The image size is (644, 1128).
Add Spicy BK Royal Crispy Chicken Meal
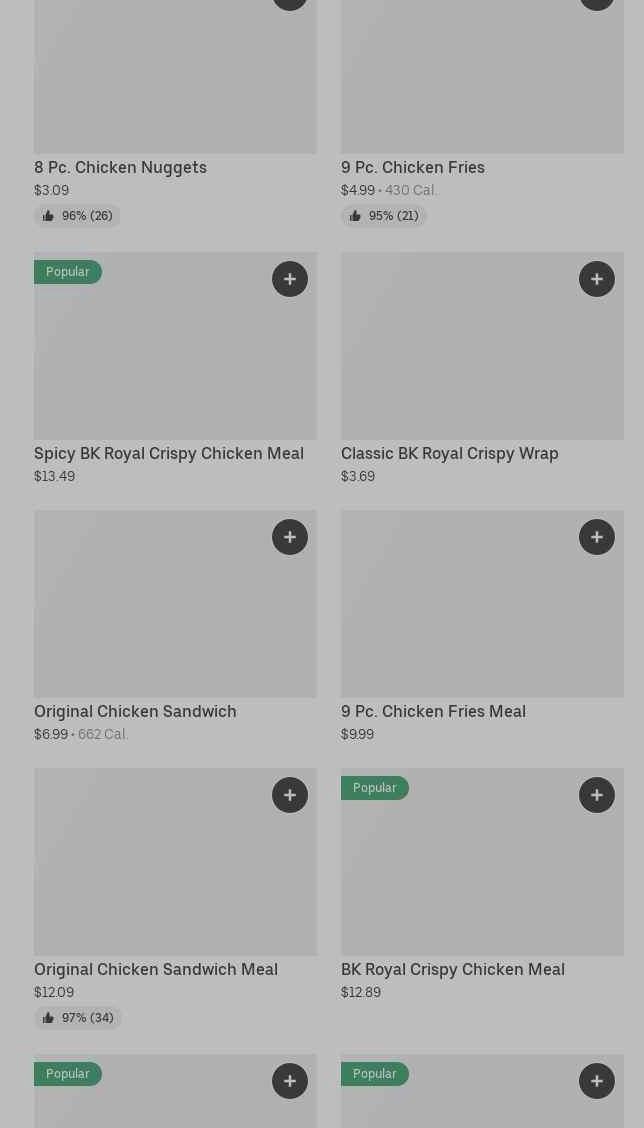pos(290,279)
